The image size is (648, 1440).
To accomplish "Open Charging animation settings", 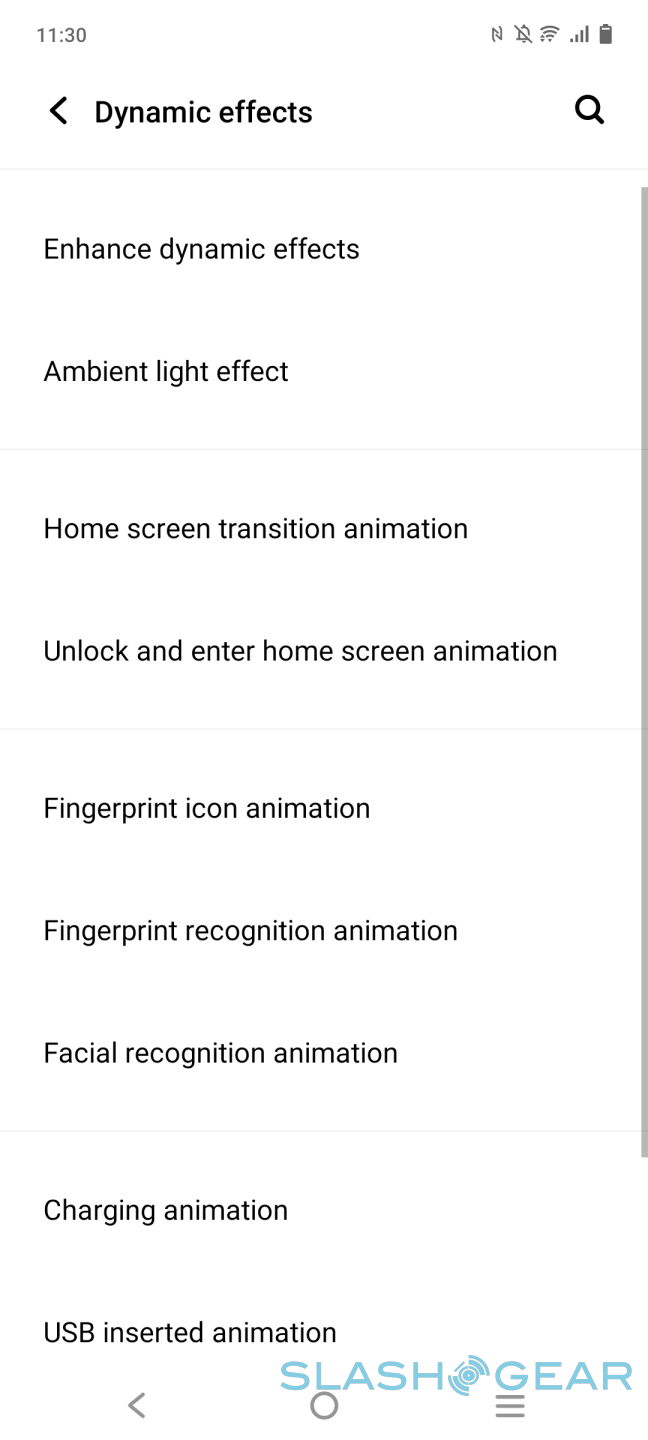I will (165, 1210).
